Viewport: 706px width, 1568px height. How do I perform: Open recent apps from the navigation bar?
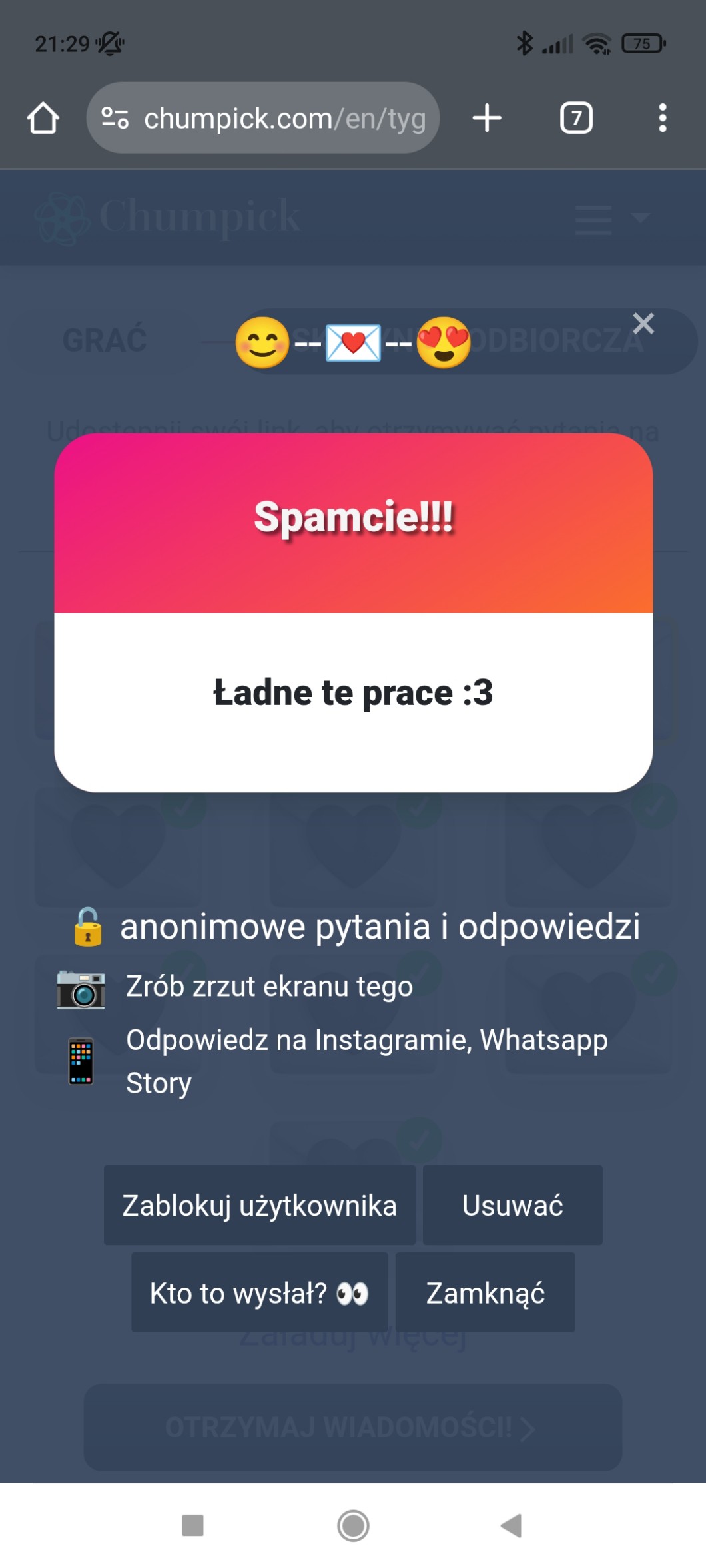point(193,1525)
